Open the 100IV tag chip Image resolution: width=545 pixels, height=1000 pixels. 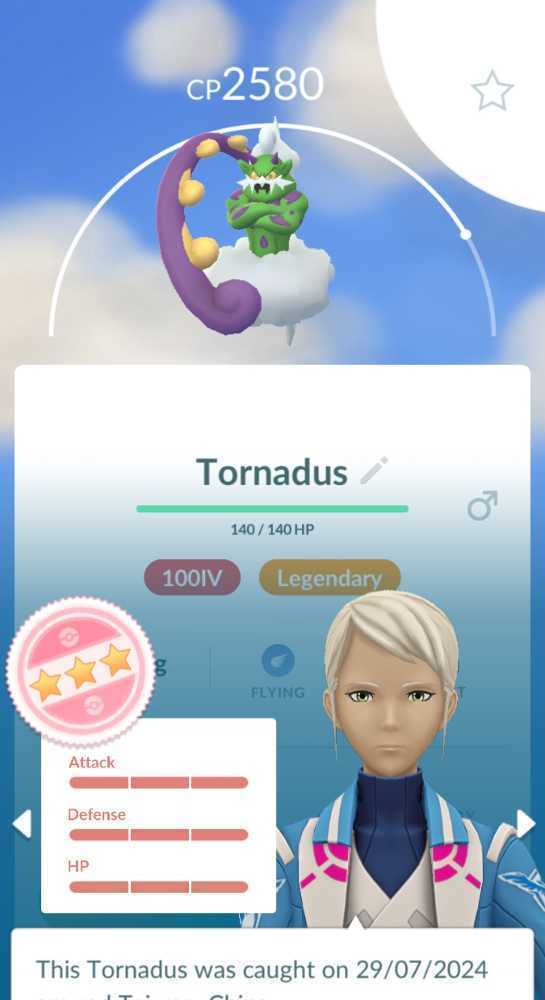coord(192,578)
